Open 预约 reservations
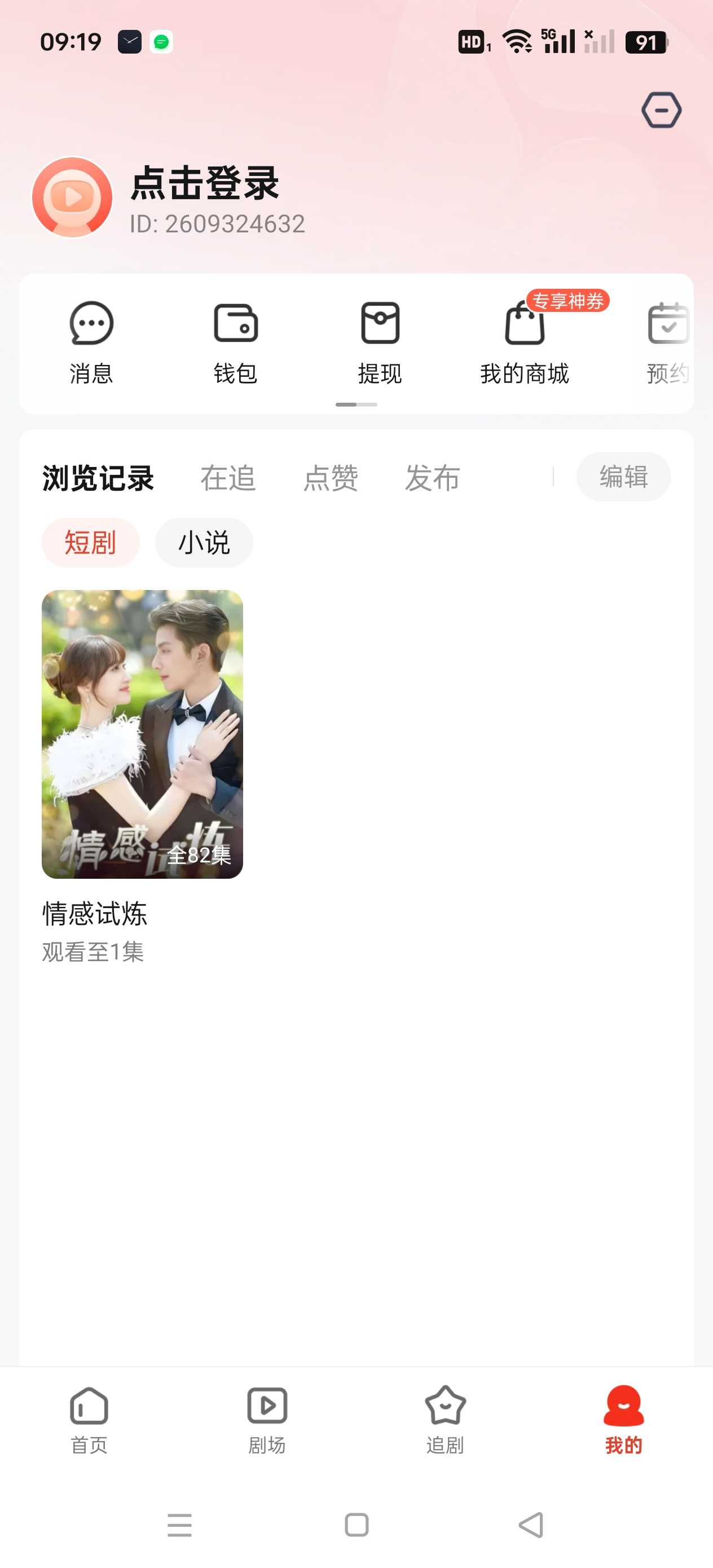 pos(667,343)
